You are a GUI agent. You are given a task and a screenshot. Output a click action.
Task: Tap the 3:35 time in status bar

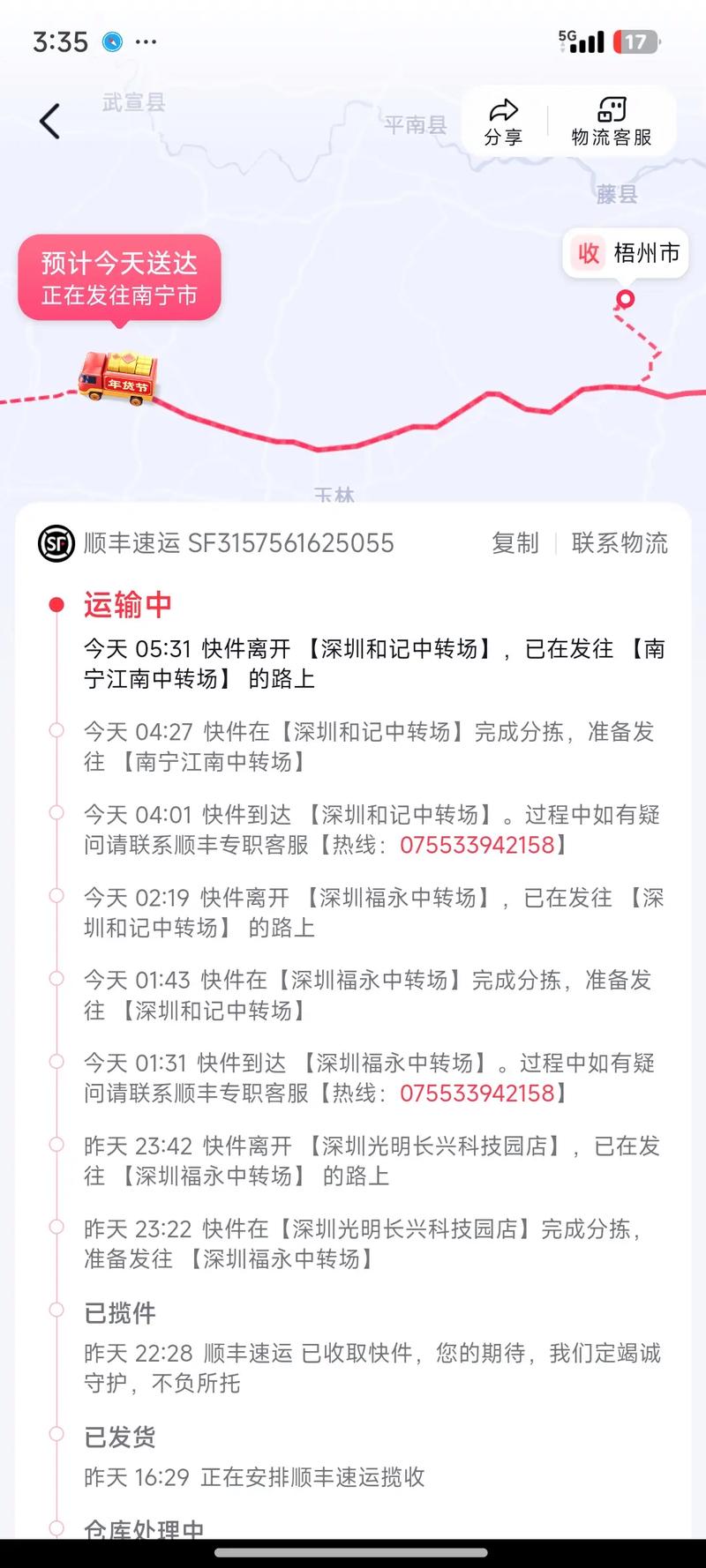pyautogui.click(x=62, y=41)
